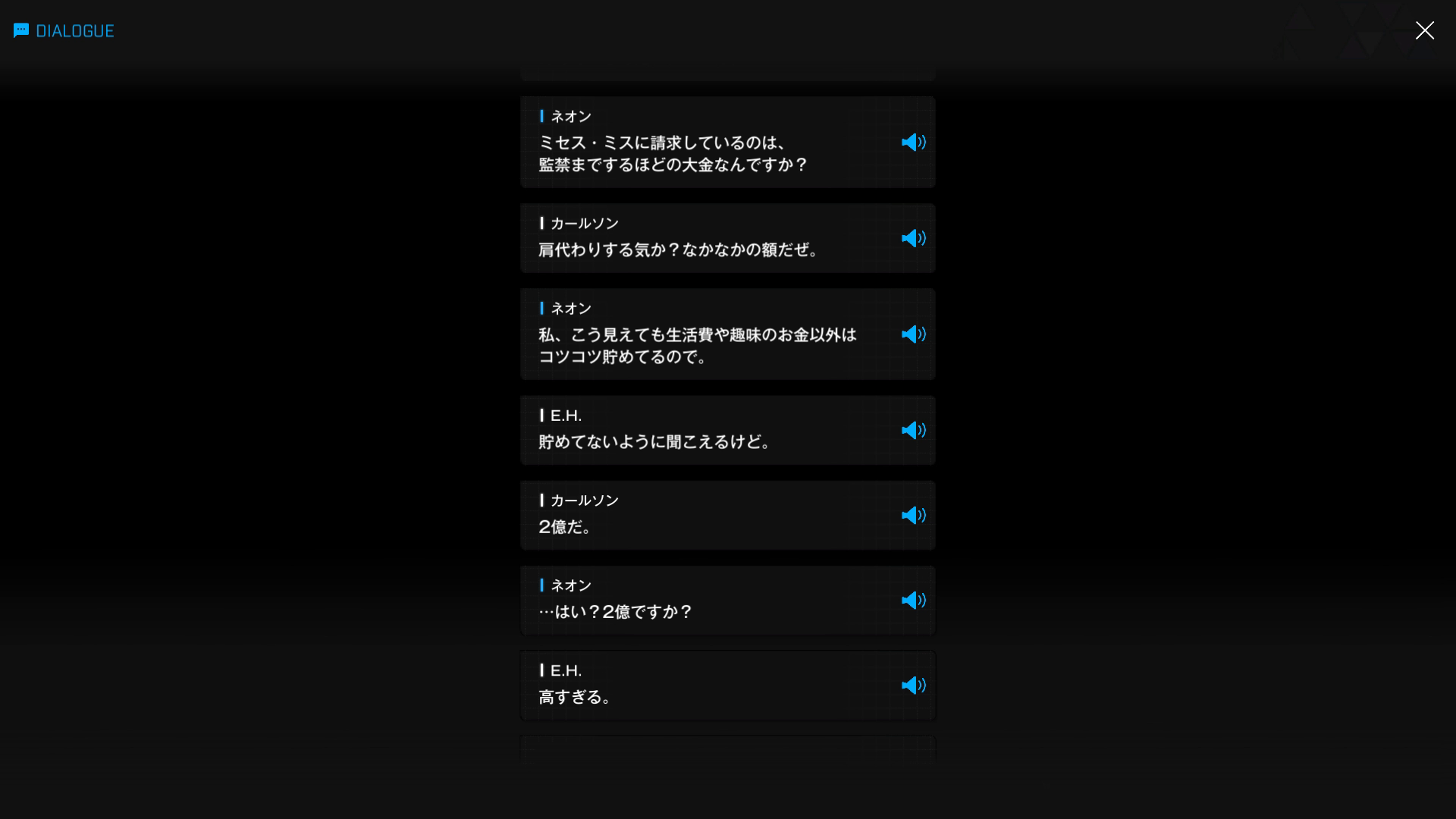Play voice for カールソン's 2億だ line
1456x819 pixels.
tap(913, 516)
